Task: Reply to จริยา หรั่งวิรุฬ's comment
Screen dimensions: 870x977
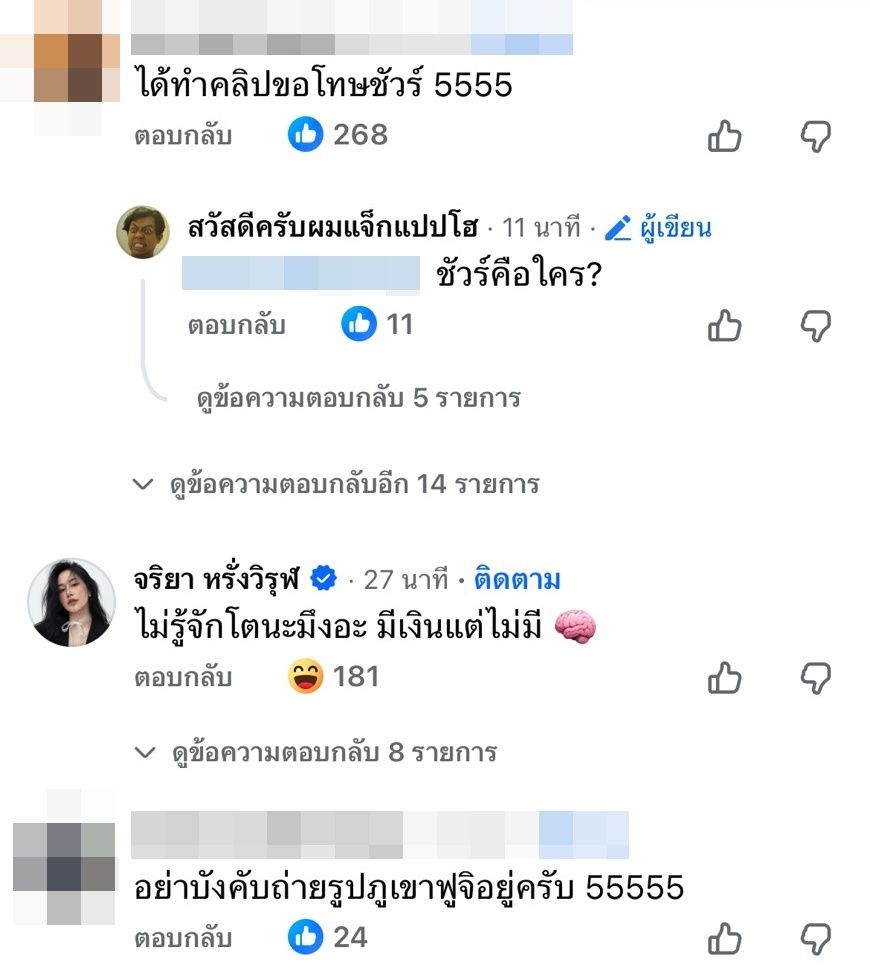Action: pyautogui.click(x=183, y=678)
